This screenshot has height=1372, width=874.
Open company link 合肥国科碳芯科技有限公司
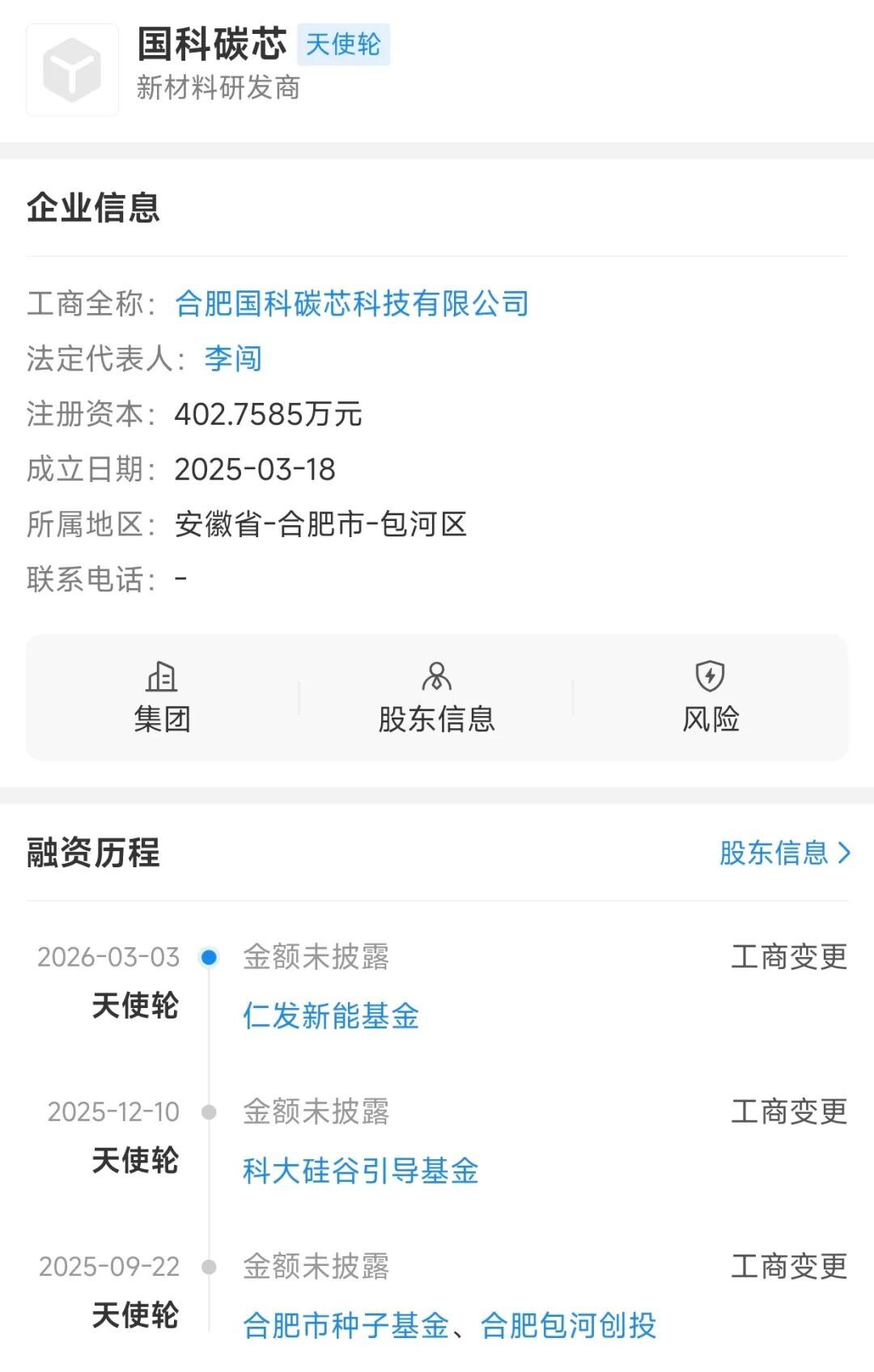pos(352,304)
